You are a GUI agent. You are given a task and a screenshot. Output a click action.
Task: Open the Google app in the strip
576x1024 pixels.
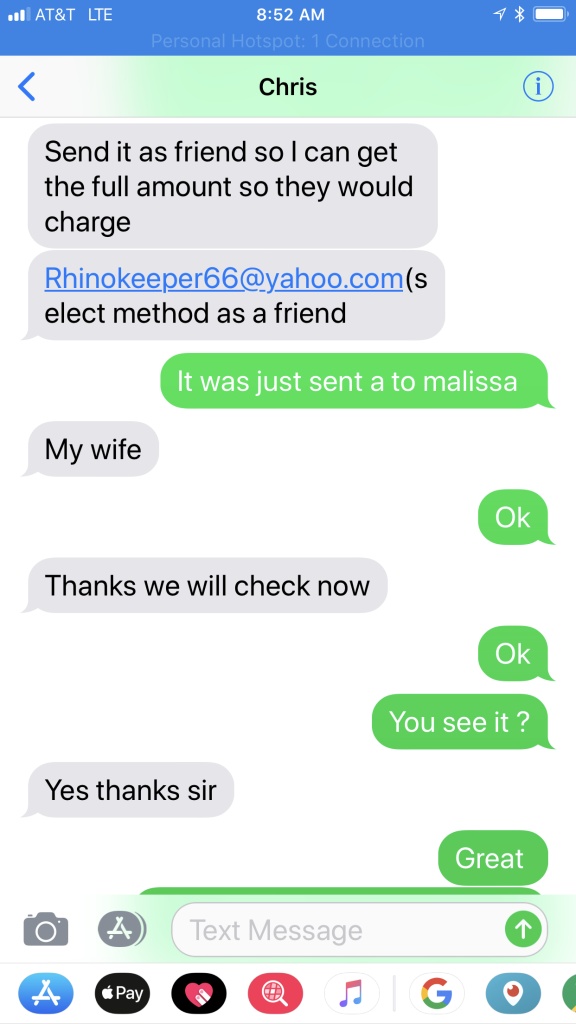(436, 993)
